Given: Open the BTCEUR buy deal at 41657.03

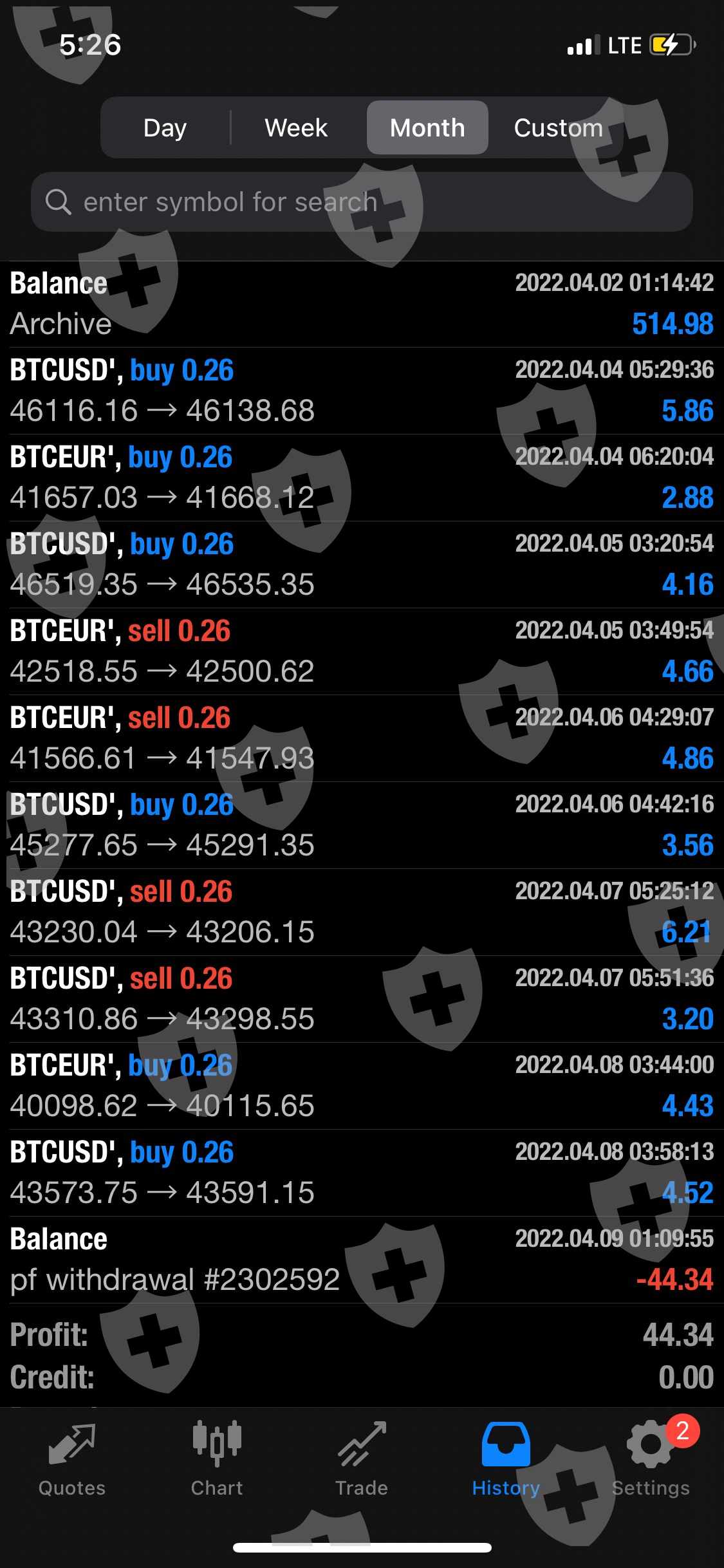Looking at the screenshot, I should (362, 478).
